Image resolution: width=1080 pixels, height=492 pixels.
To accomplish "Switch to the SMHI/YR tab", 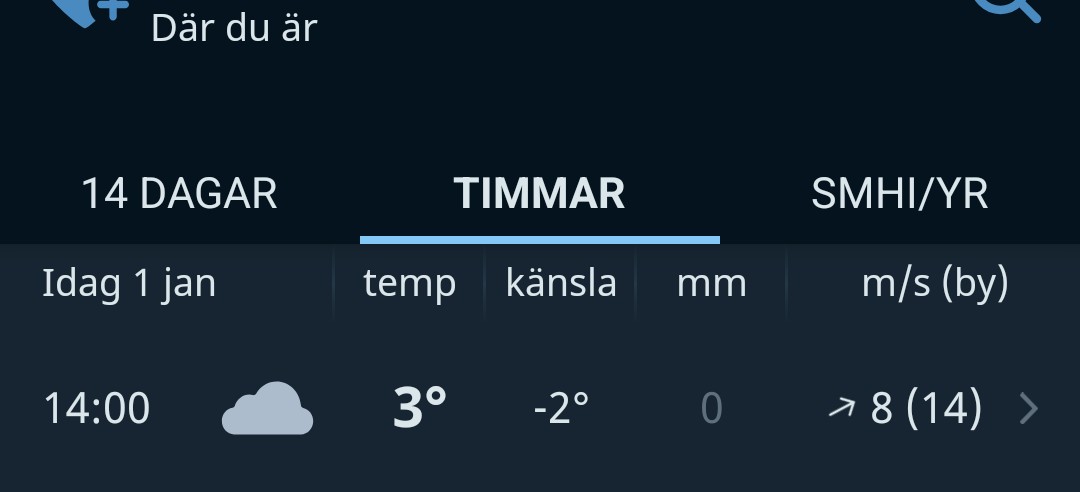I will (x=899, y=193).
